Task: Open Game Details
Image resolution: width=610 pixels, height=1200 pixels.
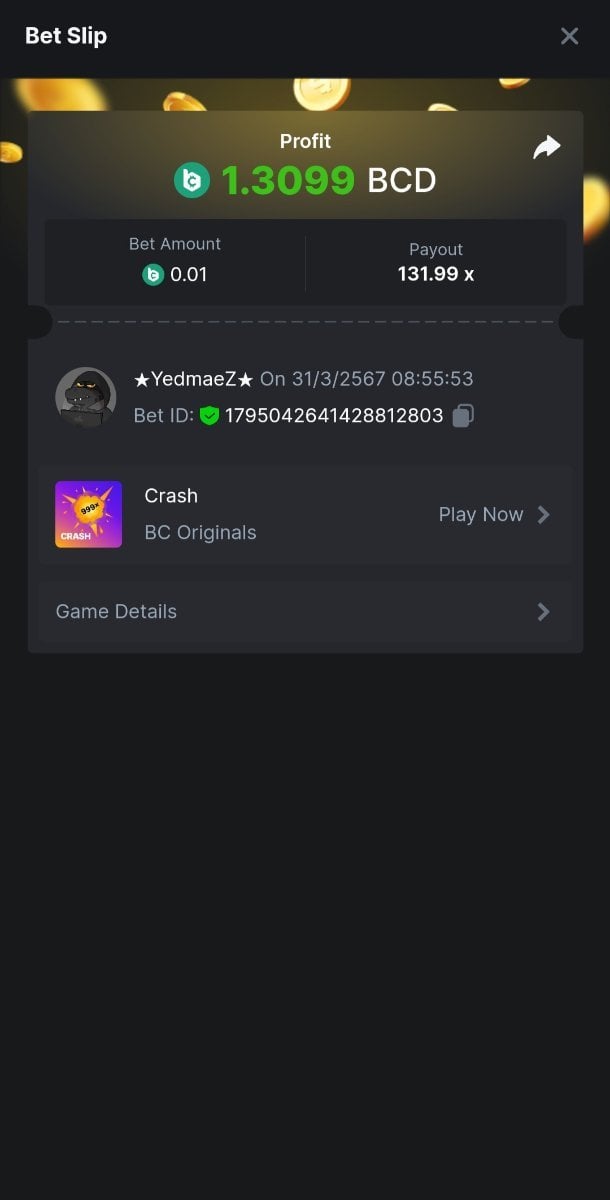Action: pos(305,612)
